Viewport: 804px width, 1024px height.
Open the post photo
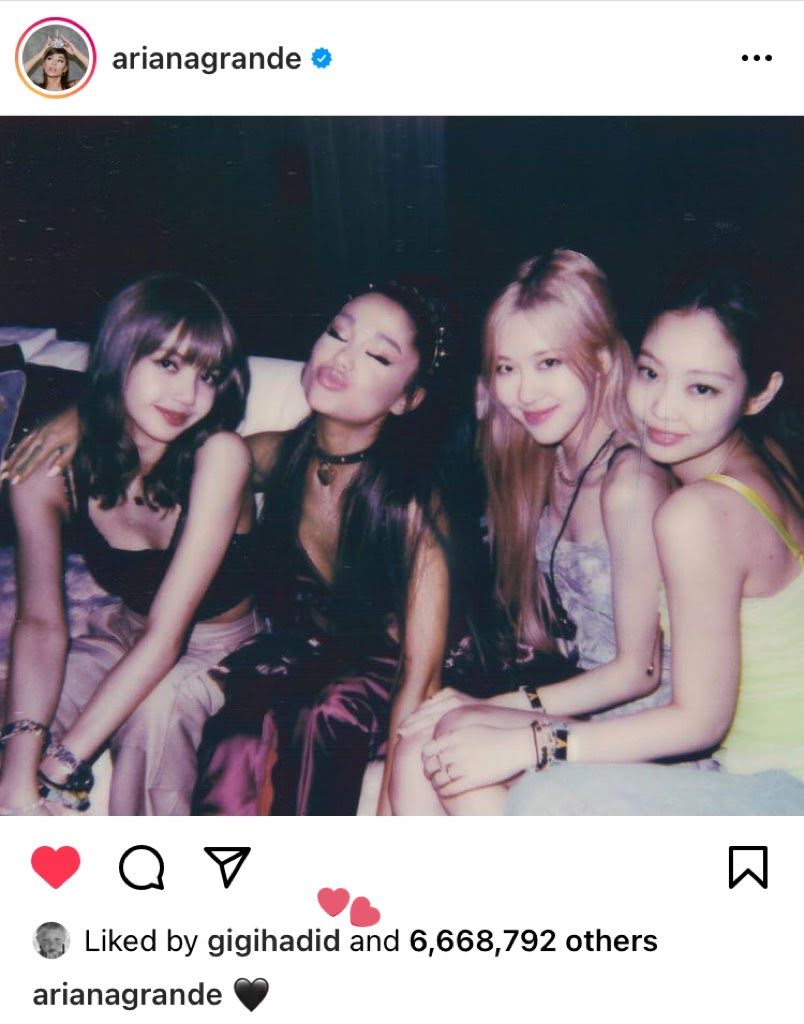click(402, 465)
